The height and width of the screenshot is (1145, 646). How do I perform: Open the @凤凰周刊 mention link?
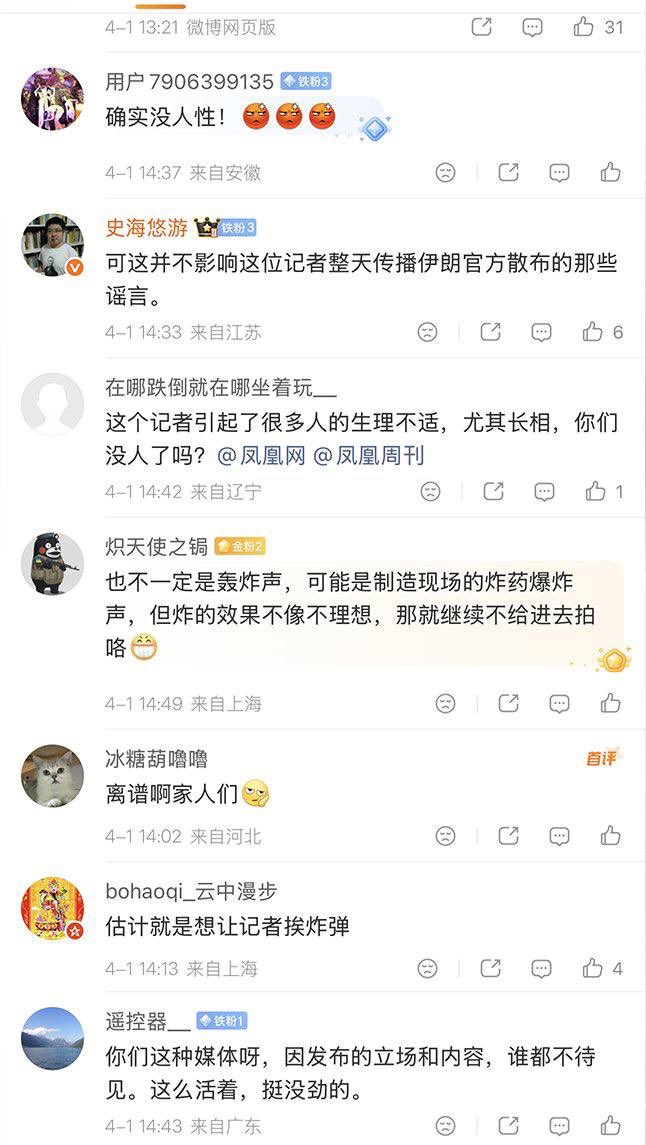(x=369, y=456)
